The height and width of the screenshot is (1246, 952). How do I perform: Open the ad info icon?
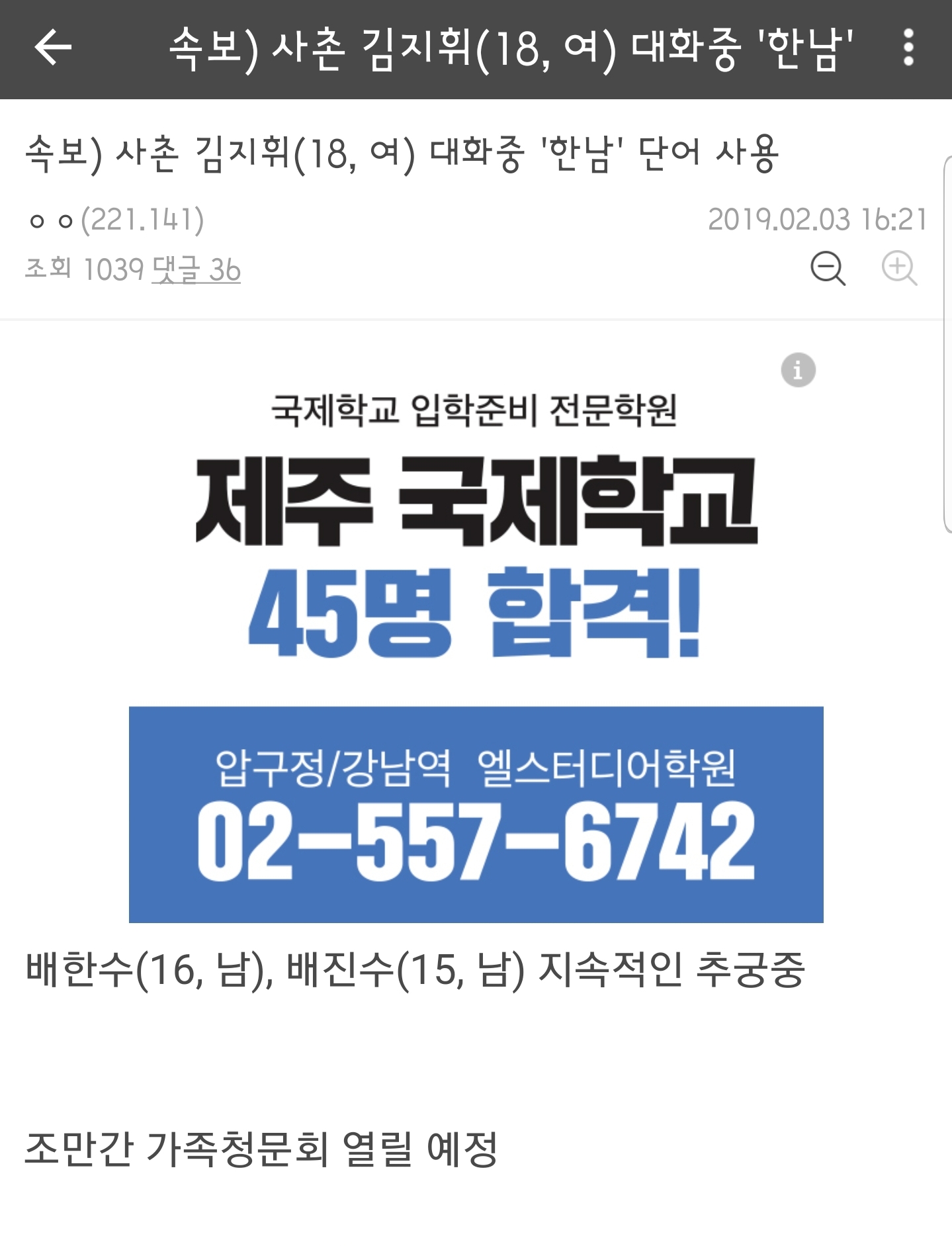(798, 370)
